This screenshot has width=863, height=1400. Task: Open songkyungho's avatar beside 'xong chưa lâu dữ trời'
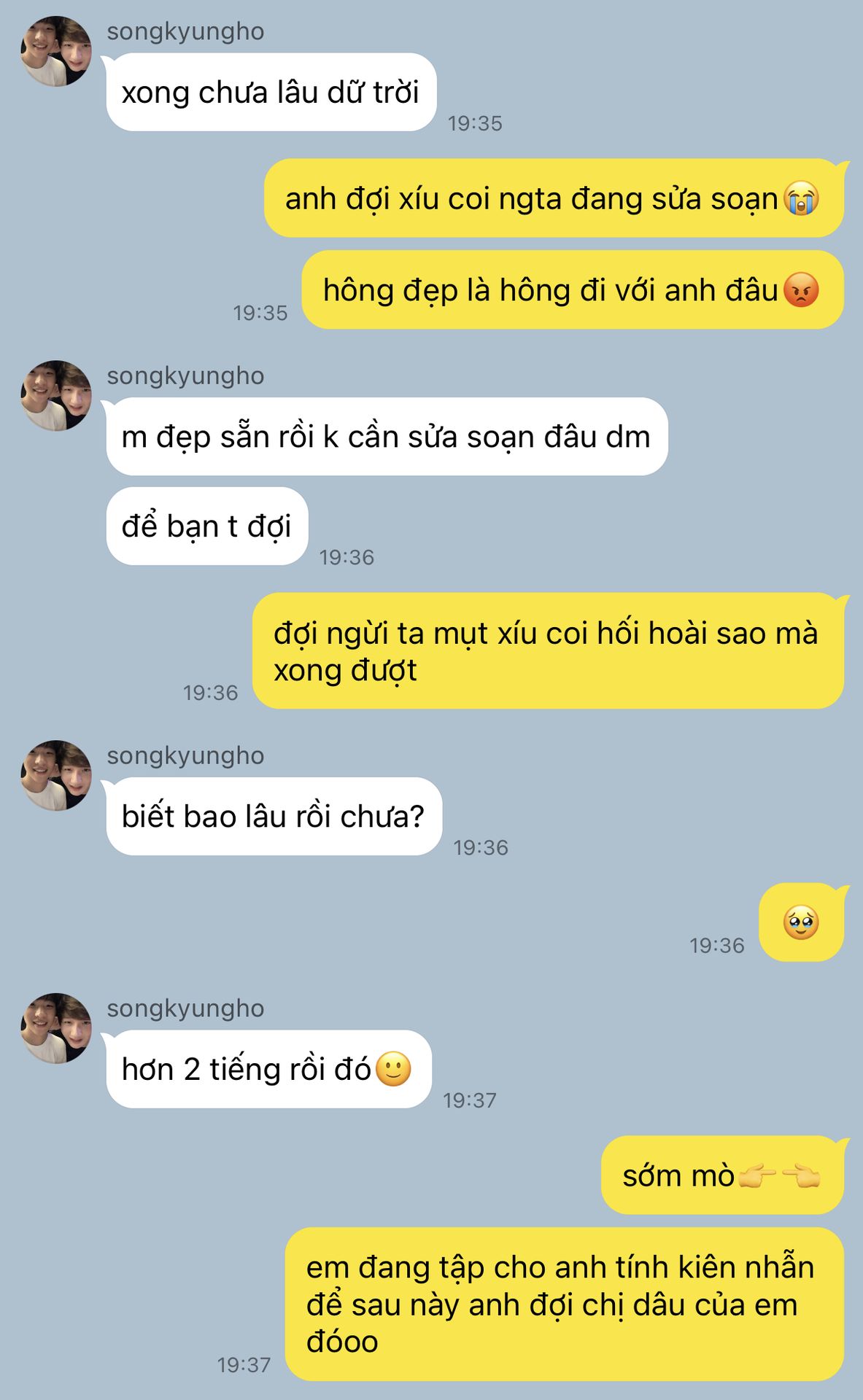(56, 52)
